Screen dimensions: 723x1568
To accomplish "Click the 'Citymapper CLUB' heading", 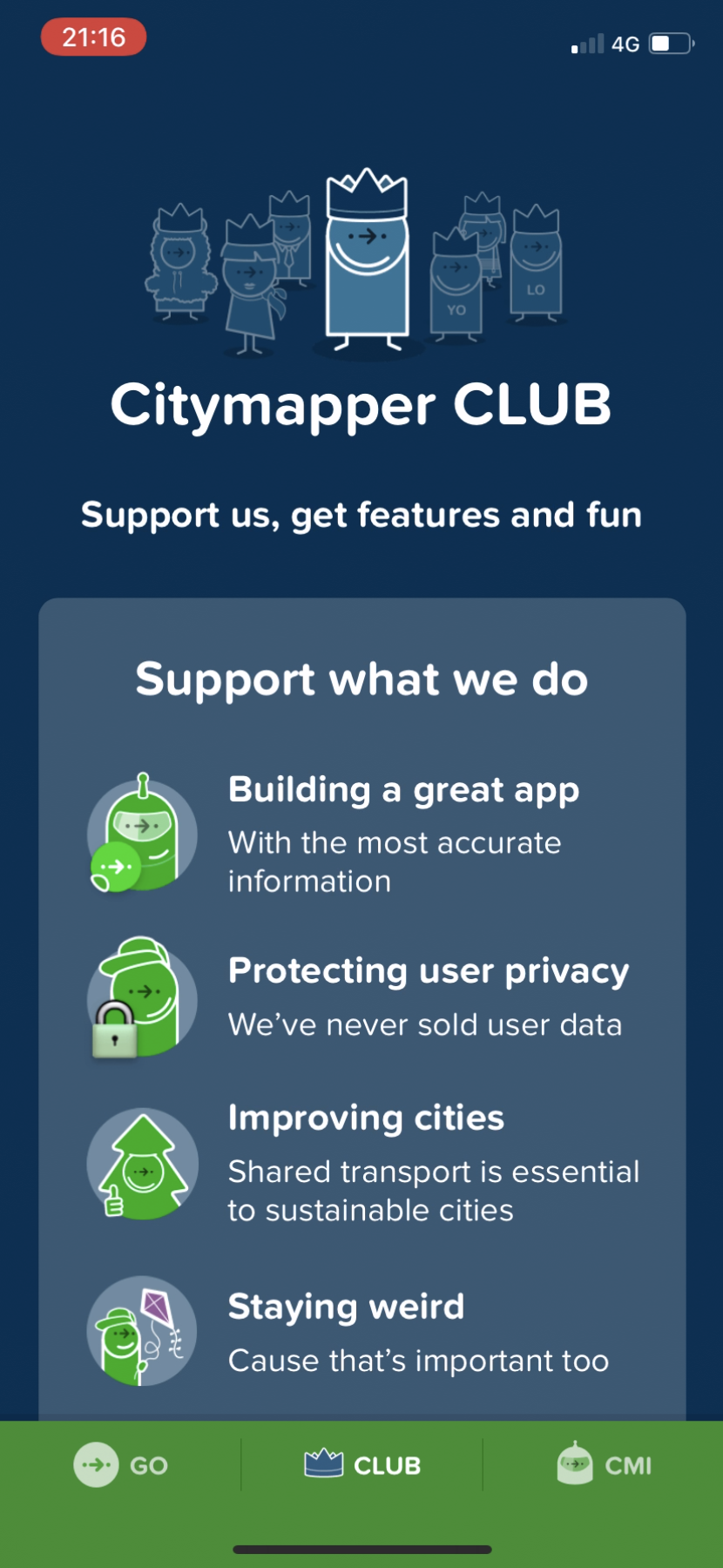I will (x=361, y=403).
